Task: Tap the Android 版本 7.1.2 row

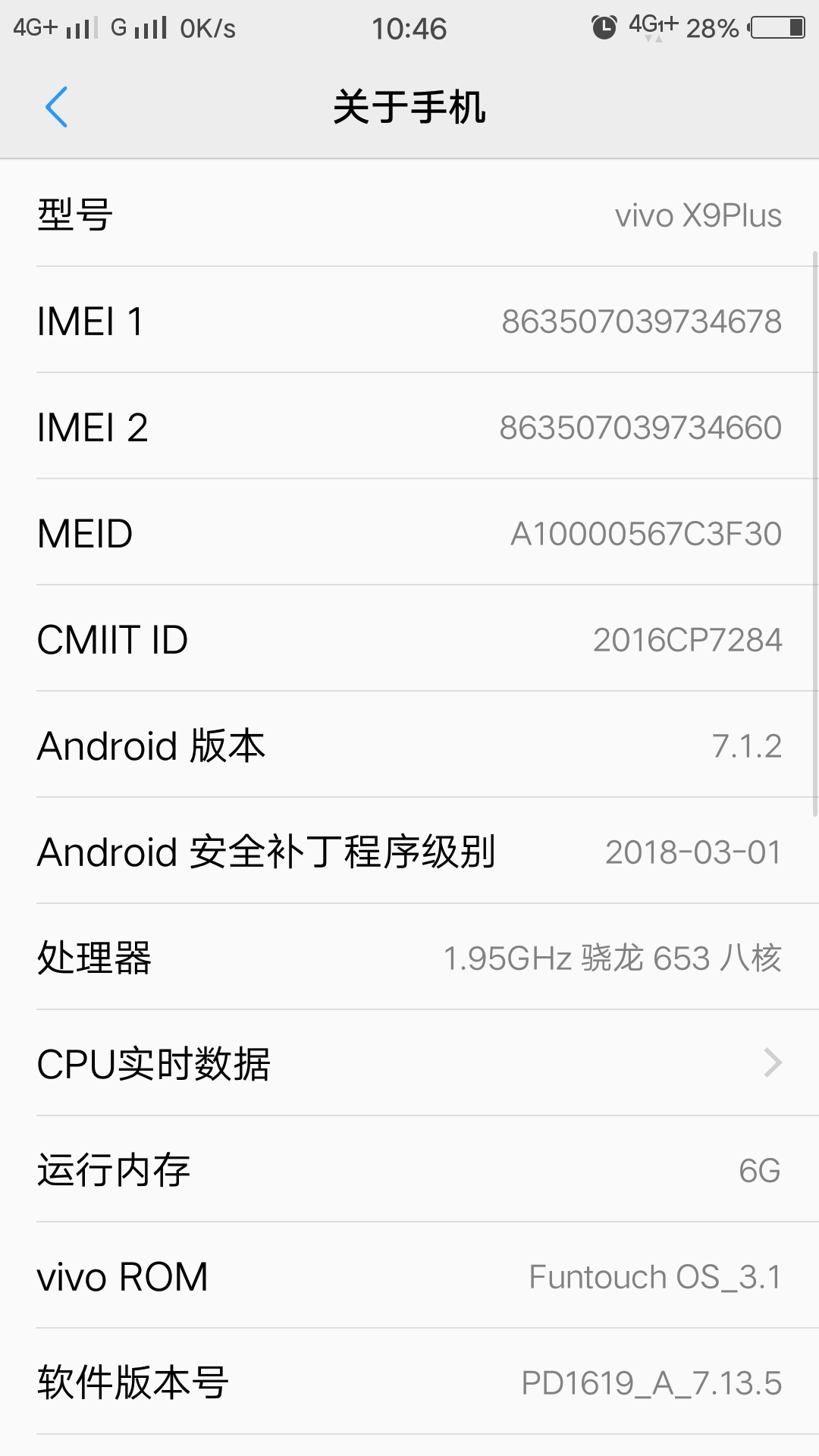Action: 409,746
